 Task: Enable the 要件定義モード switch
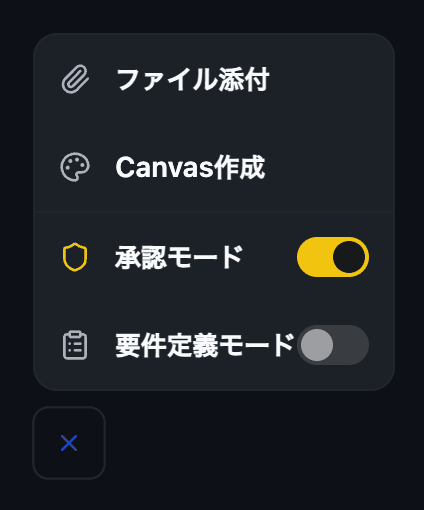(333, 345)
